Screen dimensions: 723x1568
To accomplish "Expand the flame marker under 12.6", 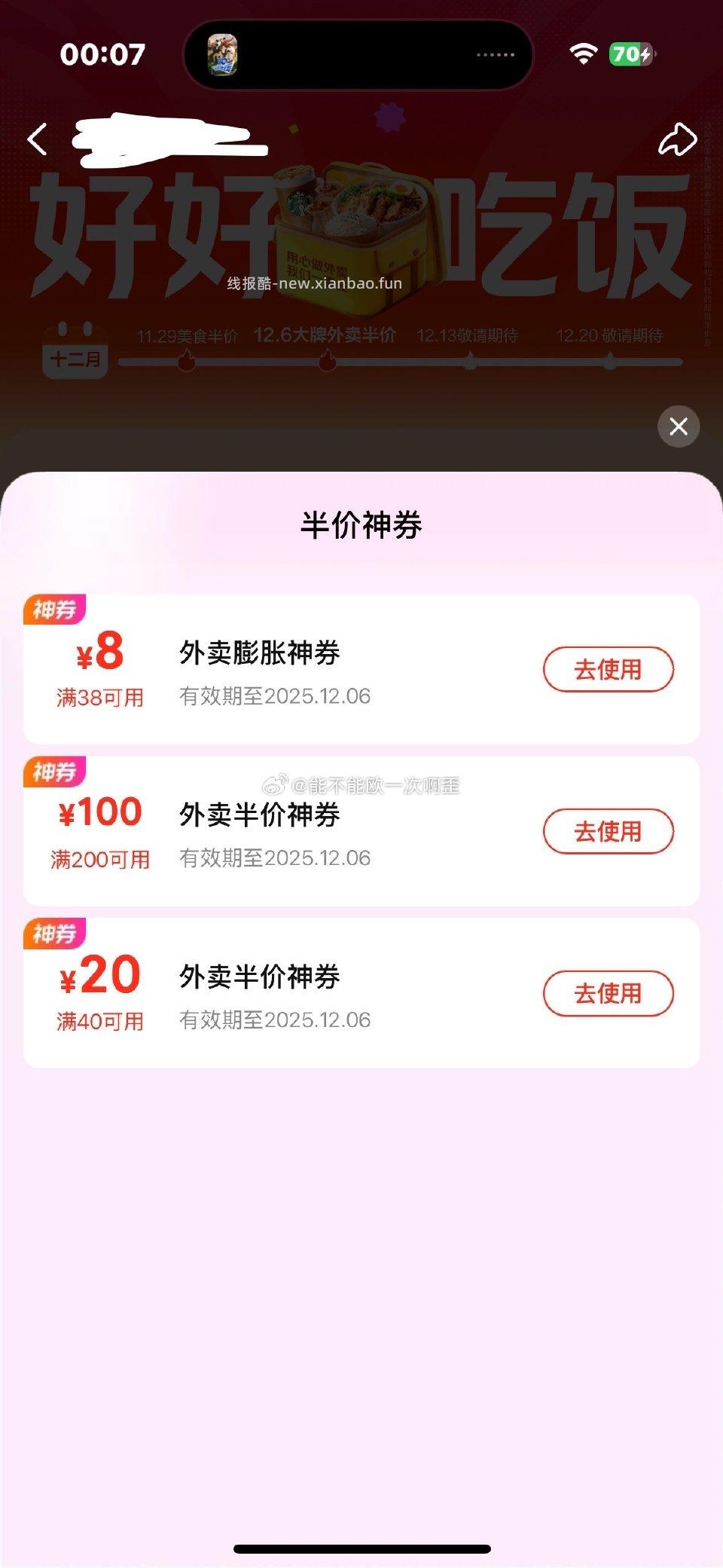I will [327, 362].
